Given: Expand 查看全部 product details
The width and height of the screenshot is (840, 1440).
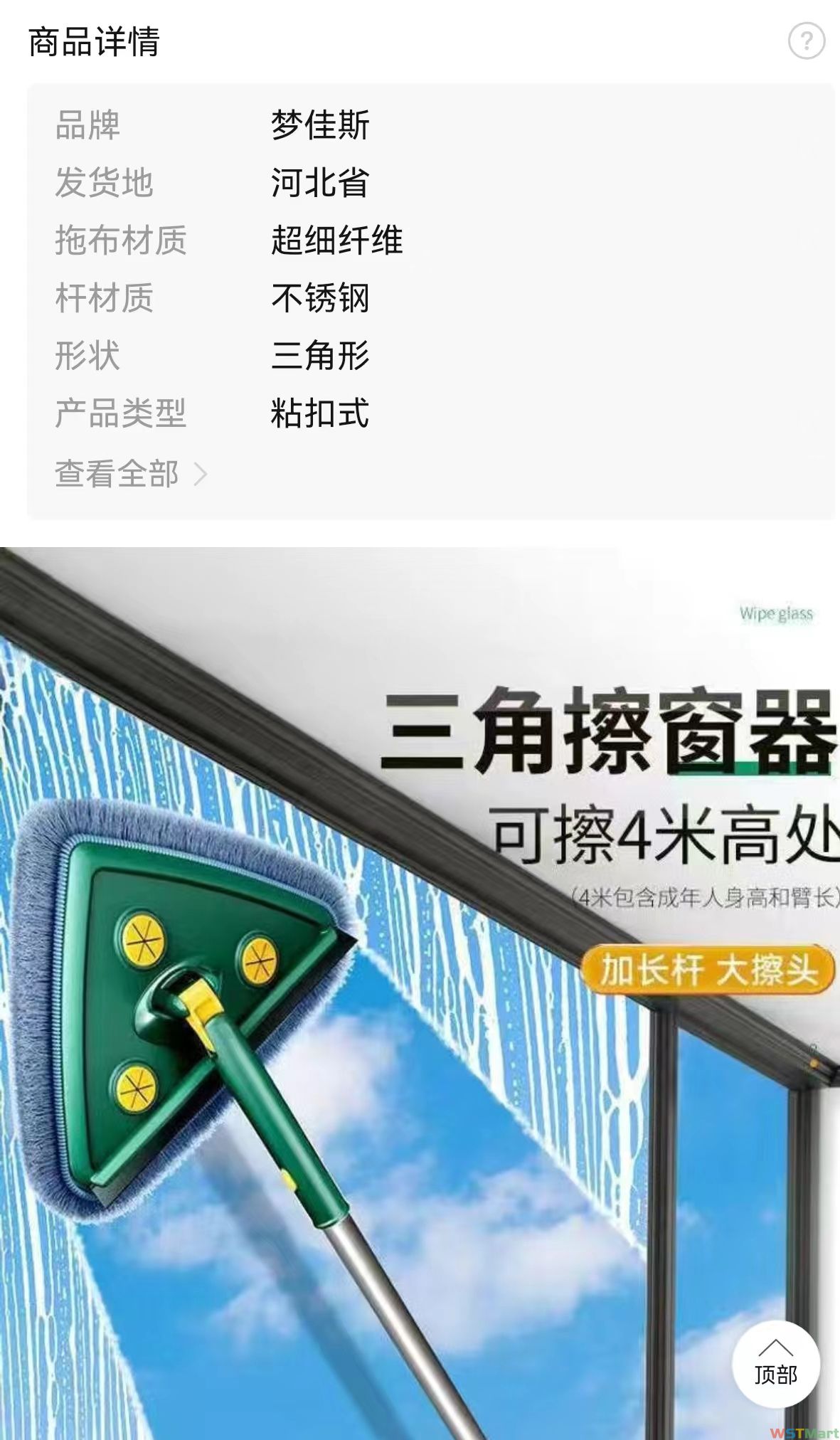Looking at the screenshot, I should pos(131,474).
